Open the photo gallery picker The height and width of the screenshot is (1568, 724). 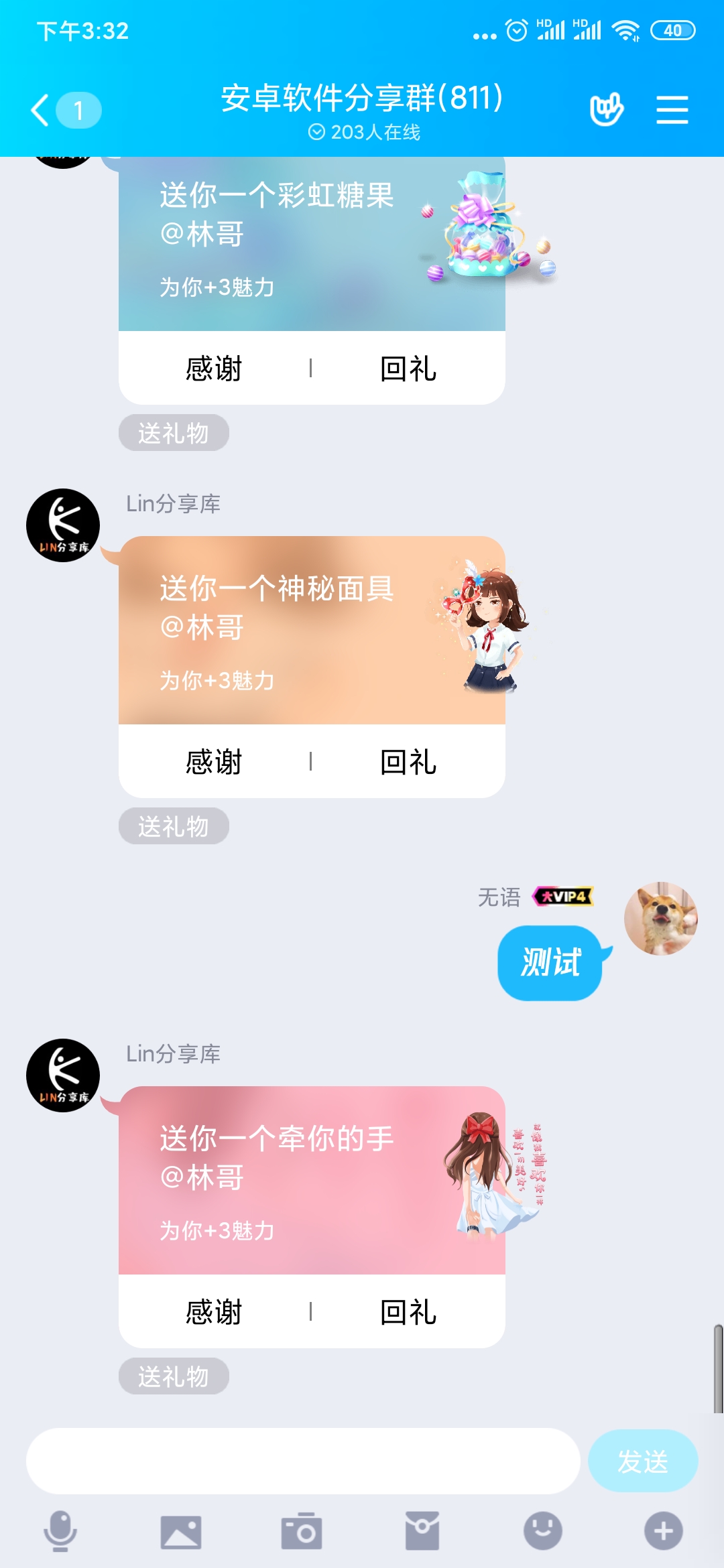(x=181, y=1532)
